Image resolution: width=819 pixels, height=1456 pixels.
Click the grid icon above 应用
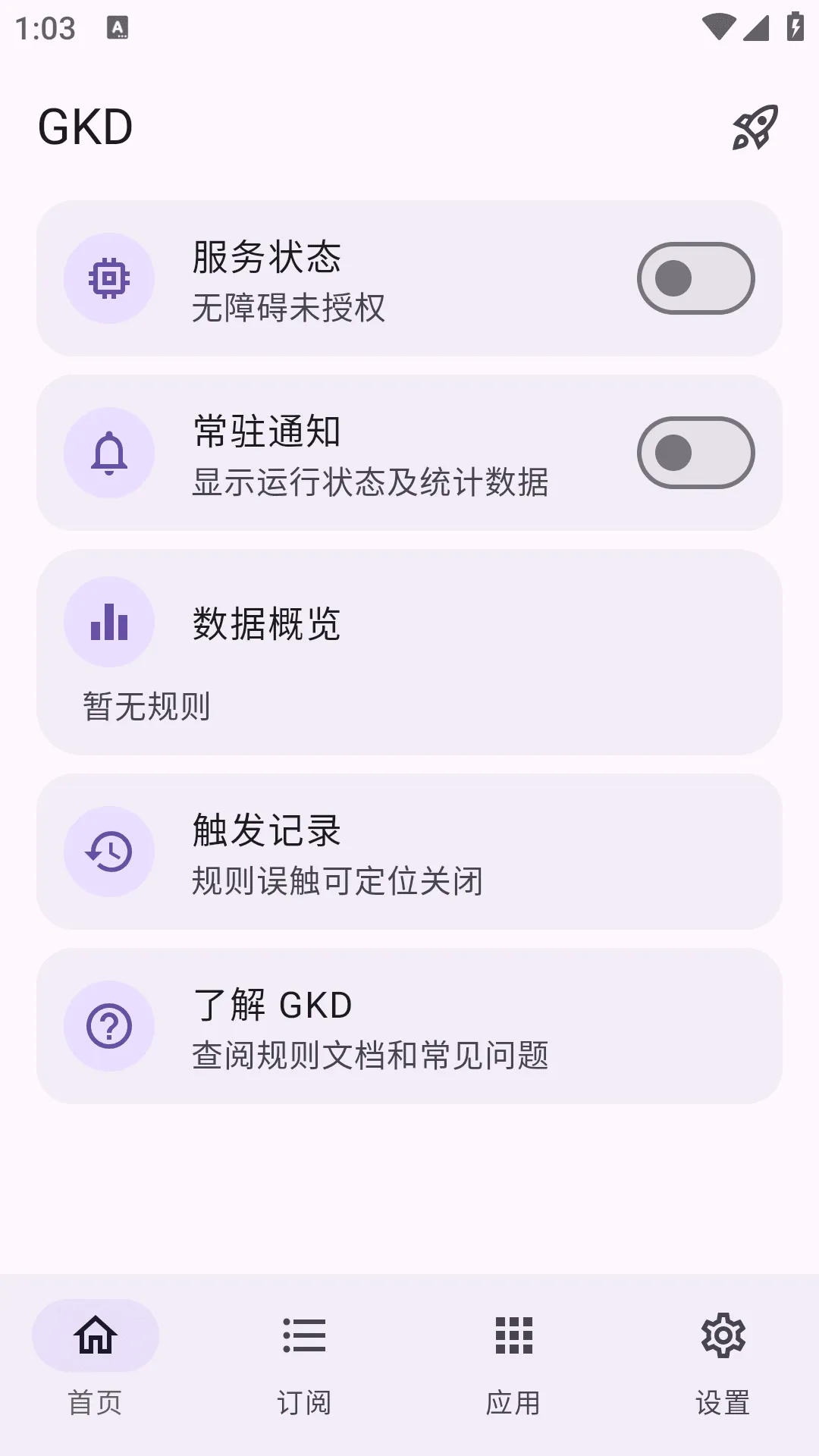click(x=513, y=1337)
